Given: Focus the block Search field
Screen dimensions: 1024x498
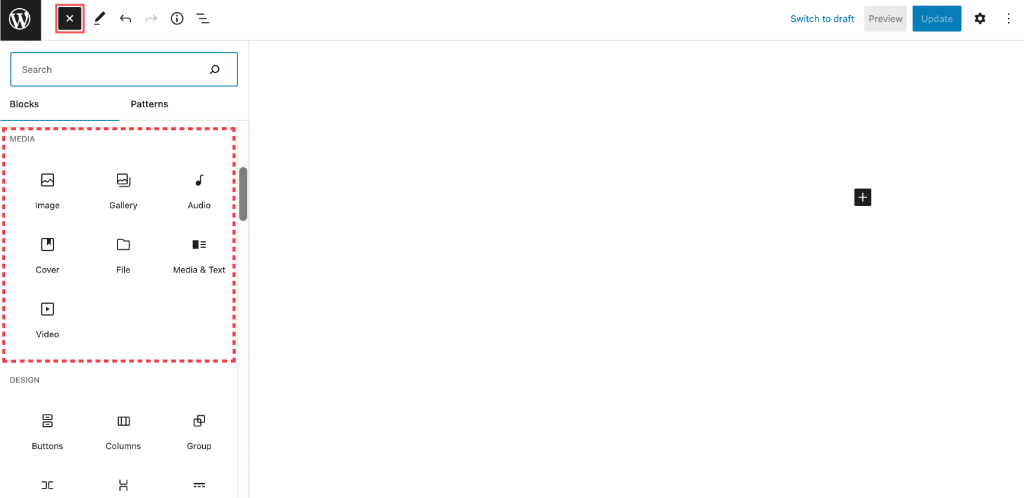Looking at the screenshot, I should point(110,69).
